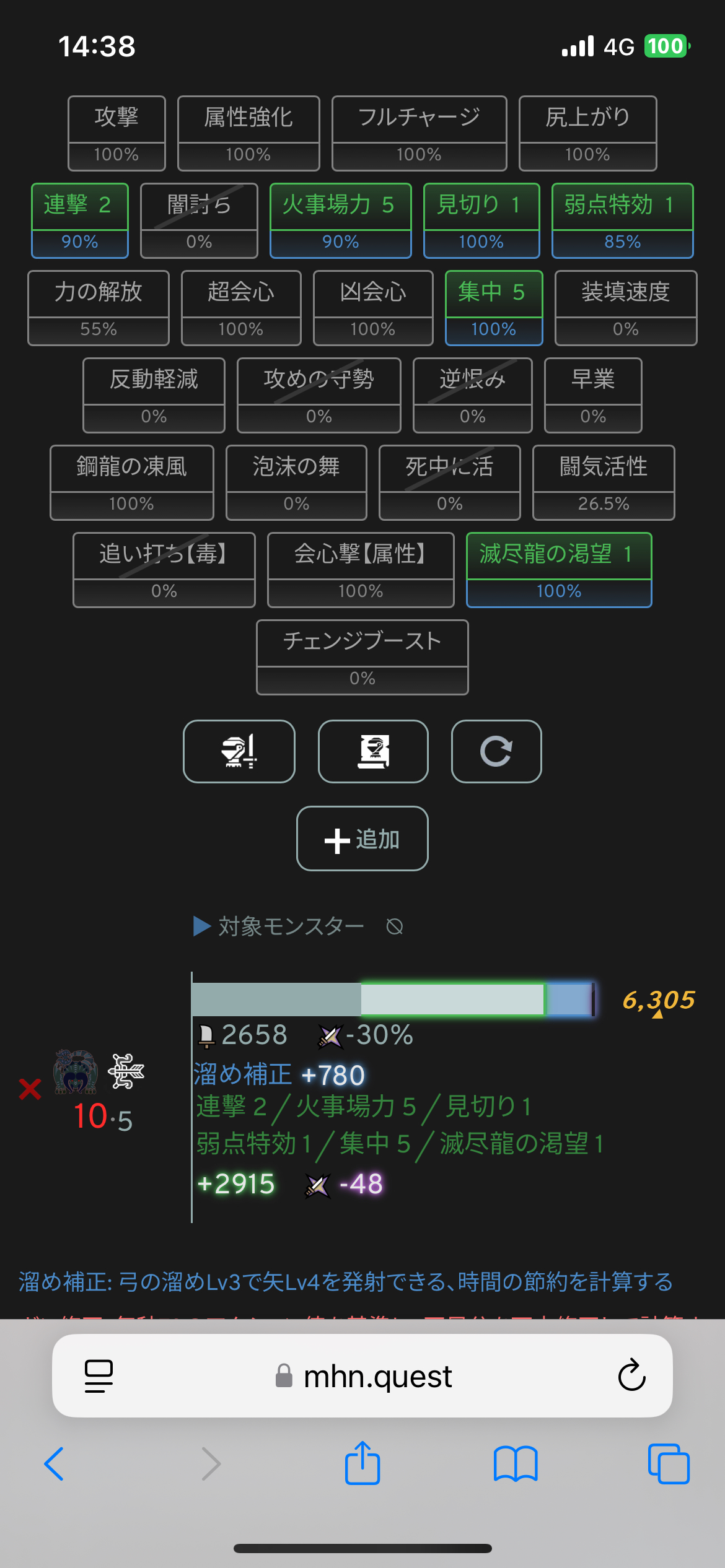Open the scroll document icon button
725x1568 pixels.
[373, 751]
